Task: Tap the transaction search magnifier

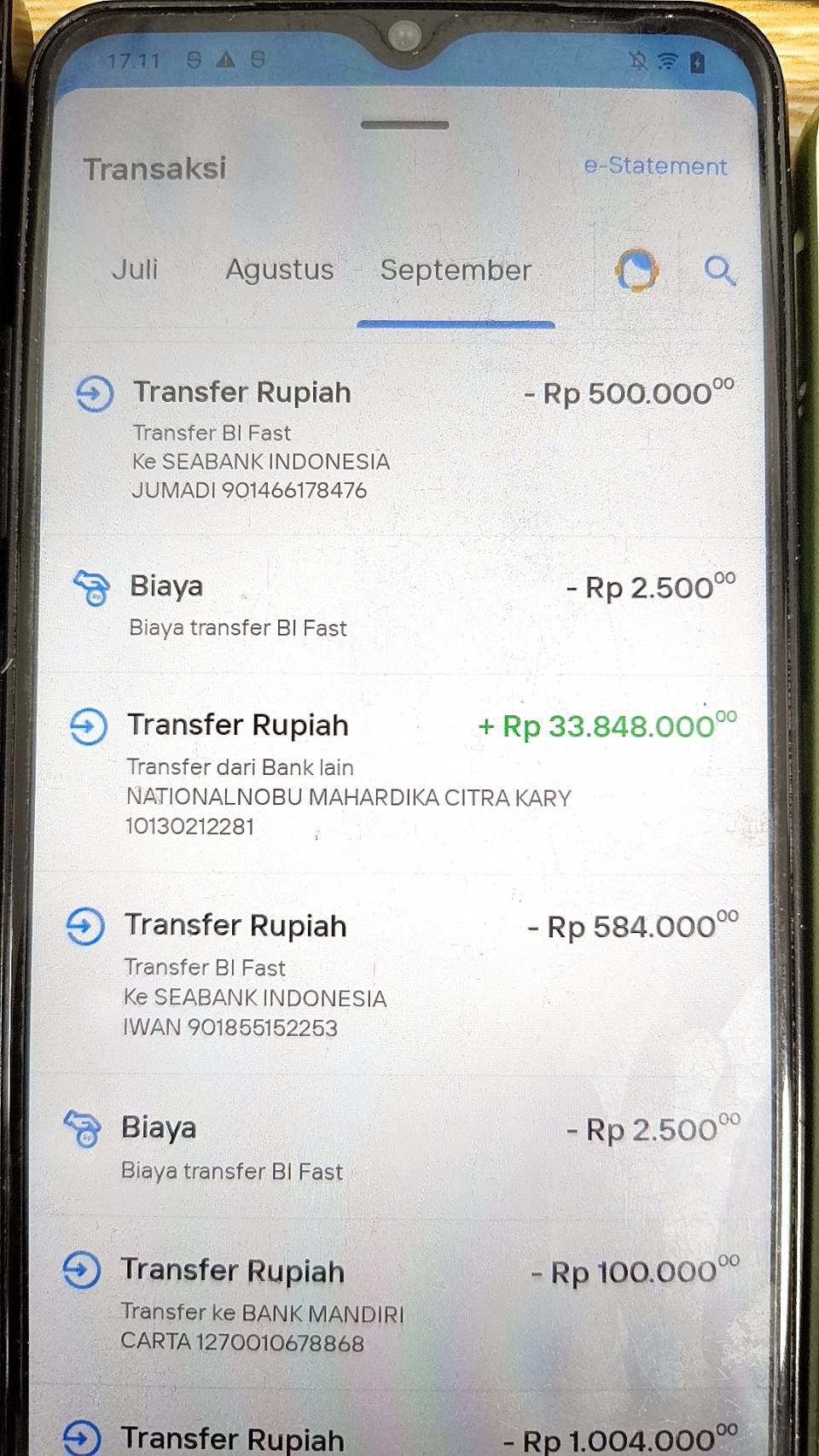Action: (719, 271)
